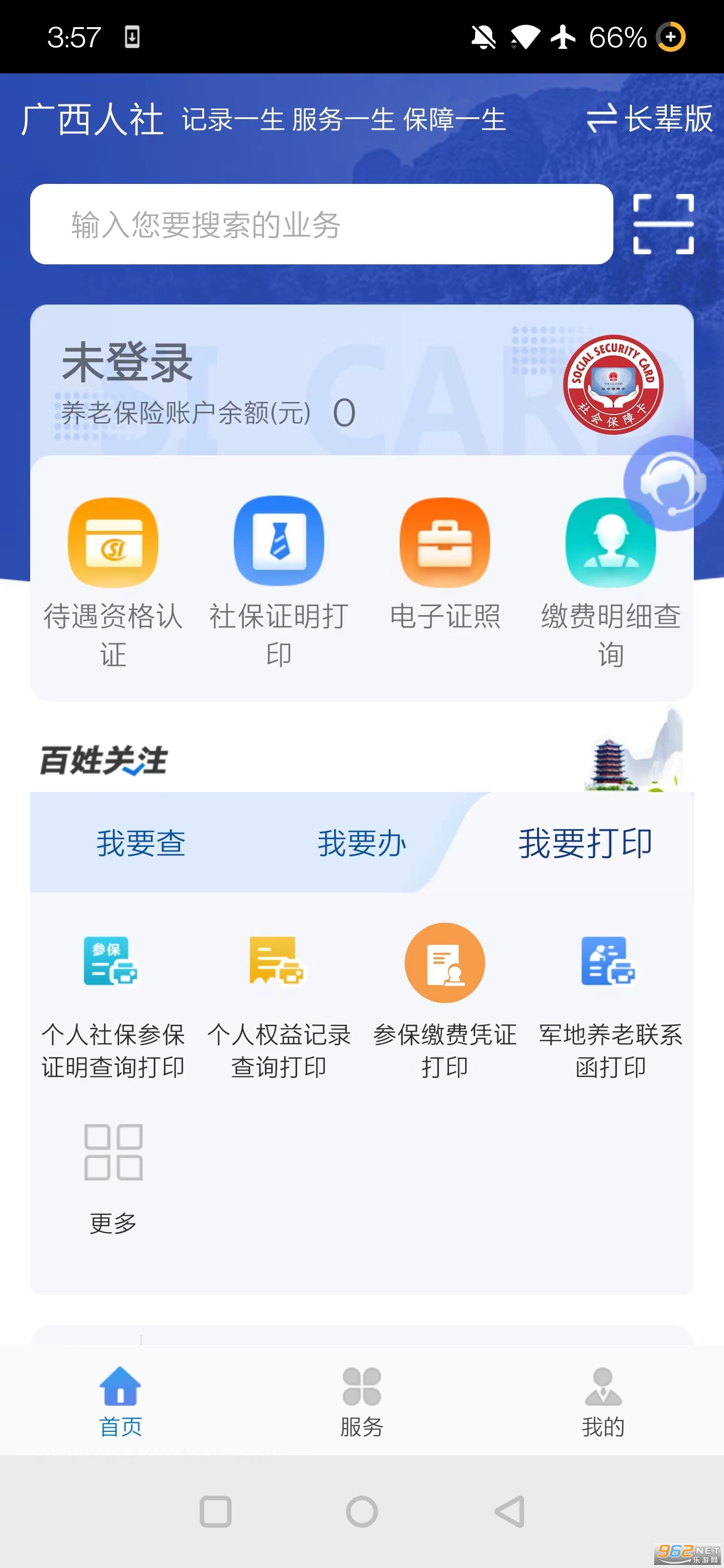This screenshot has width=724, height=1568.
Task: Switch to the 我要查 tab
Action: pos(141,844)
